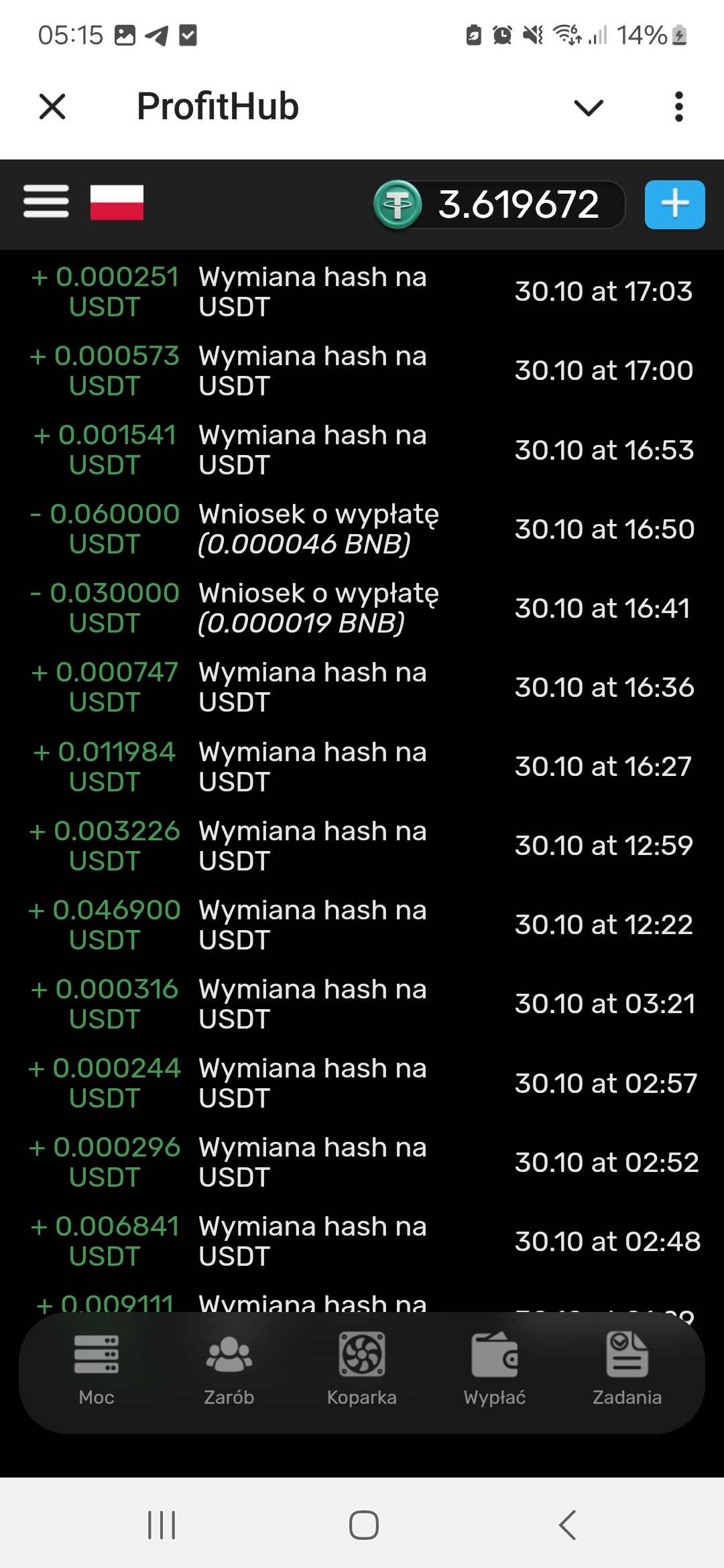Change language via the Polish flag

click(117, 202)
